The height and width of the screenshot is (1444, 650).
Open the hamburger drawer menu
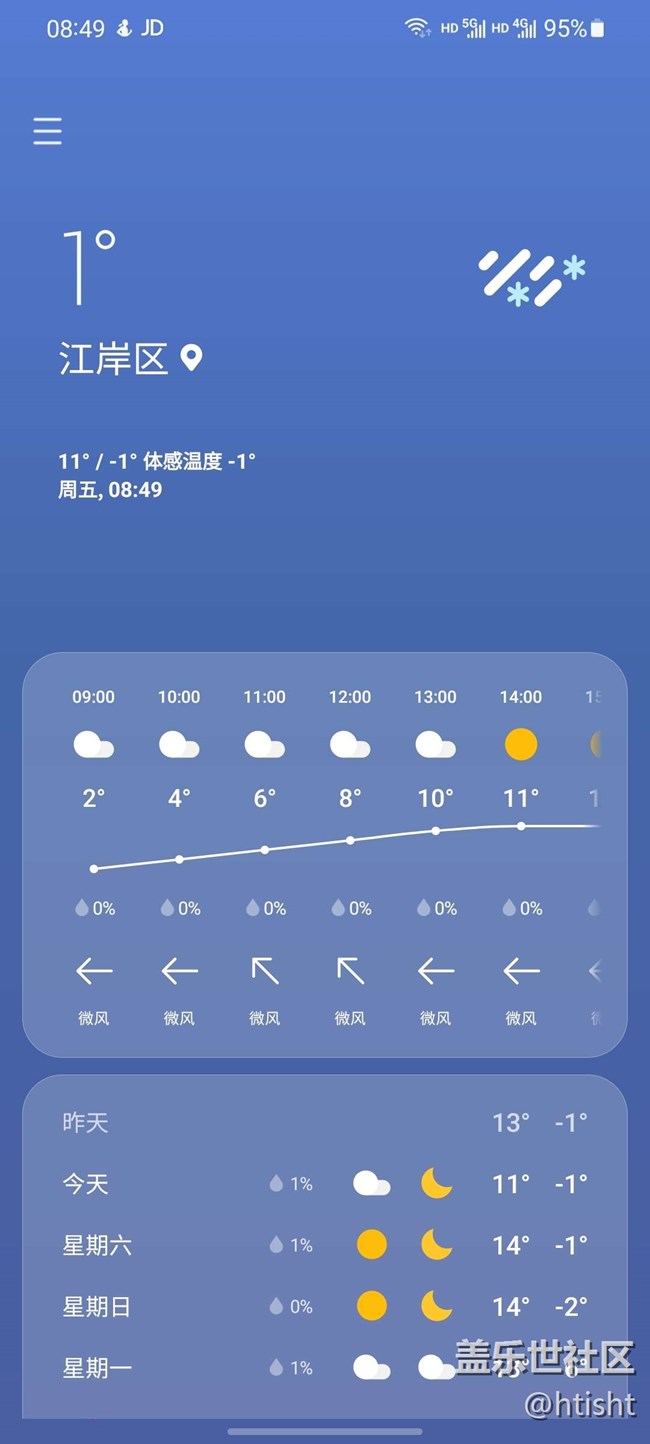coord(47,131)
